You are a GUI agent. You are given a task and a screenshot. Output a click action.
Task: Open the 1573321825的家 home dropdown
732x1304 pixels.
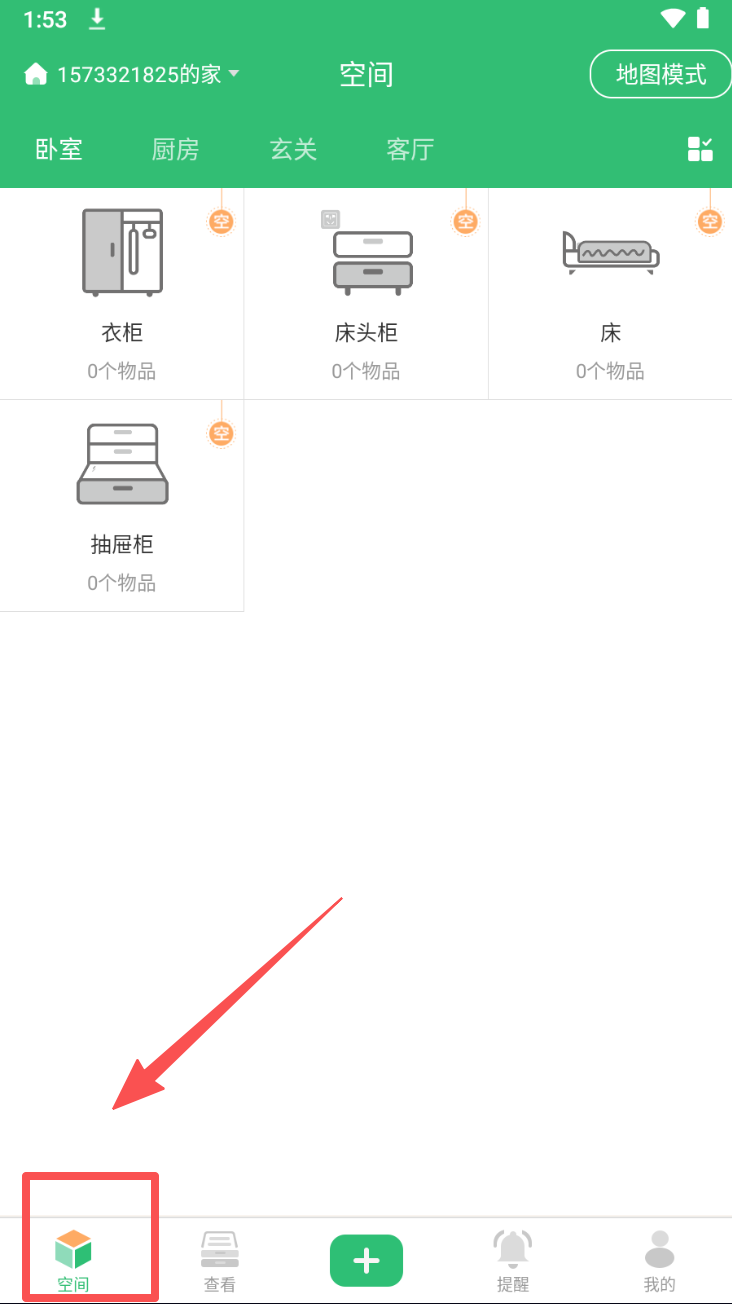point(131,74)
